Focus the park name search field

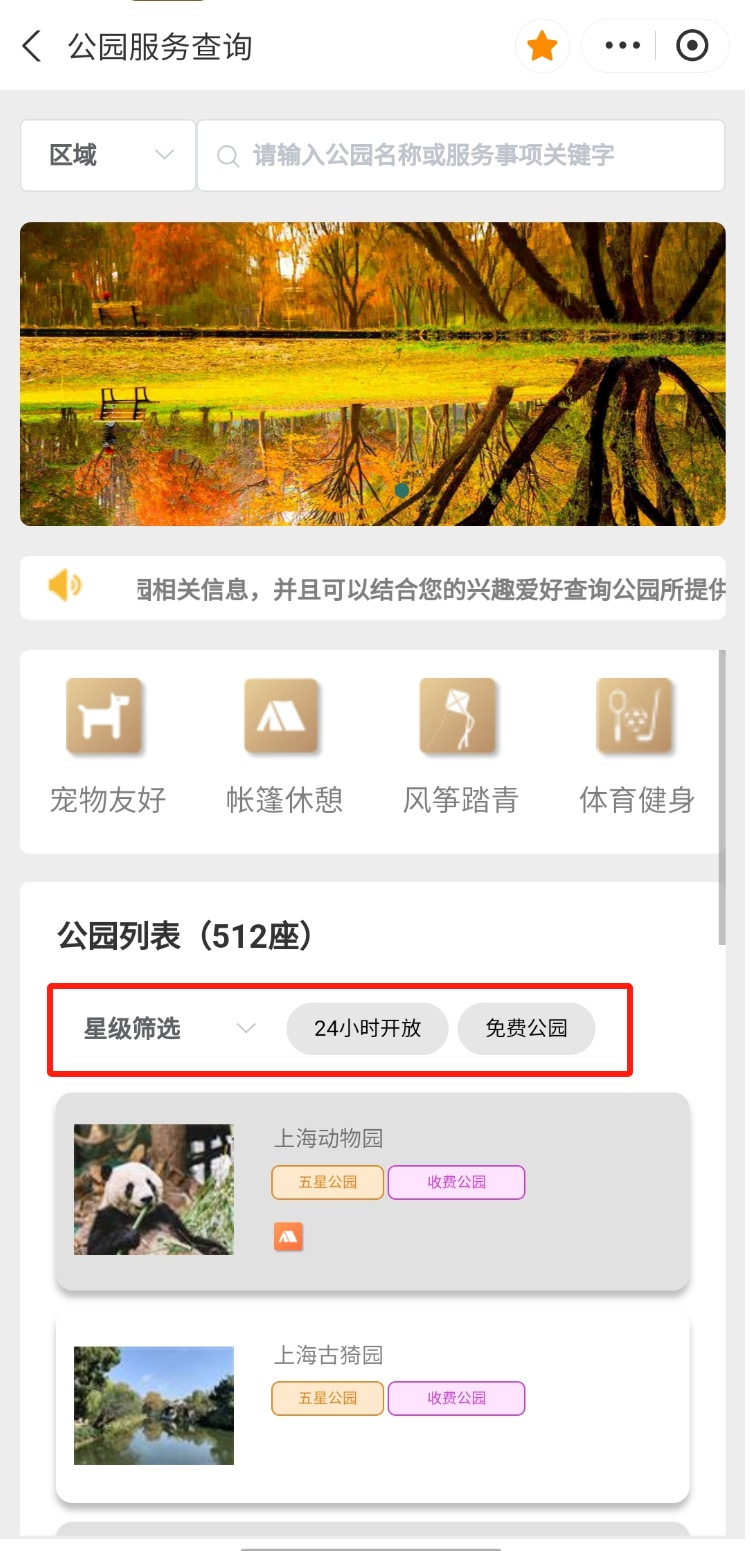(x=460, y=155)
